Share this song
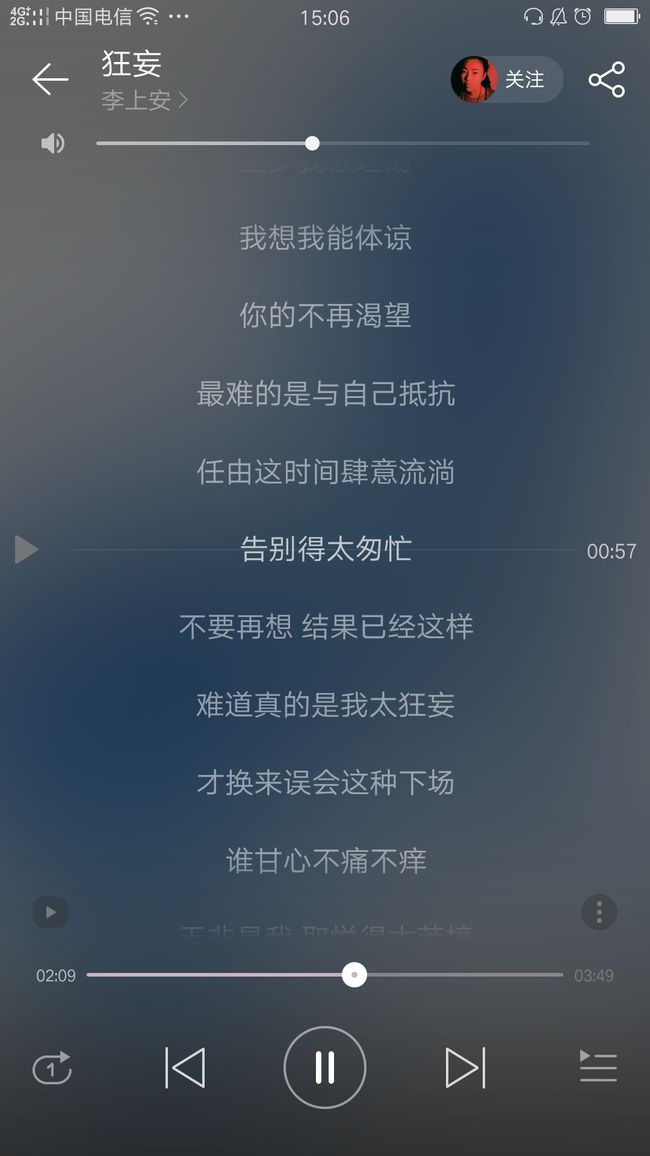 click(607, 79)
